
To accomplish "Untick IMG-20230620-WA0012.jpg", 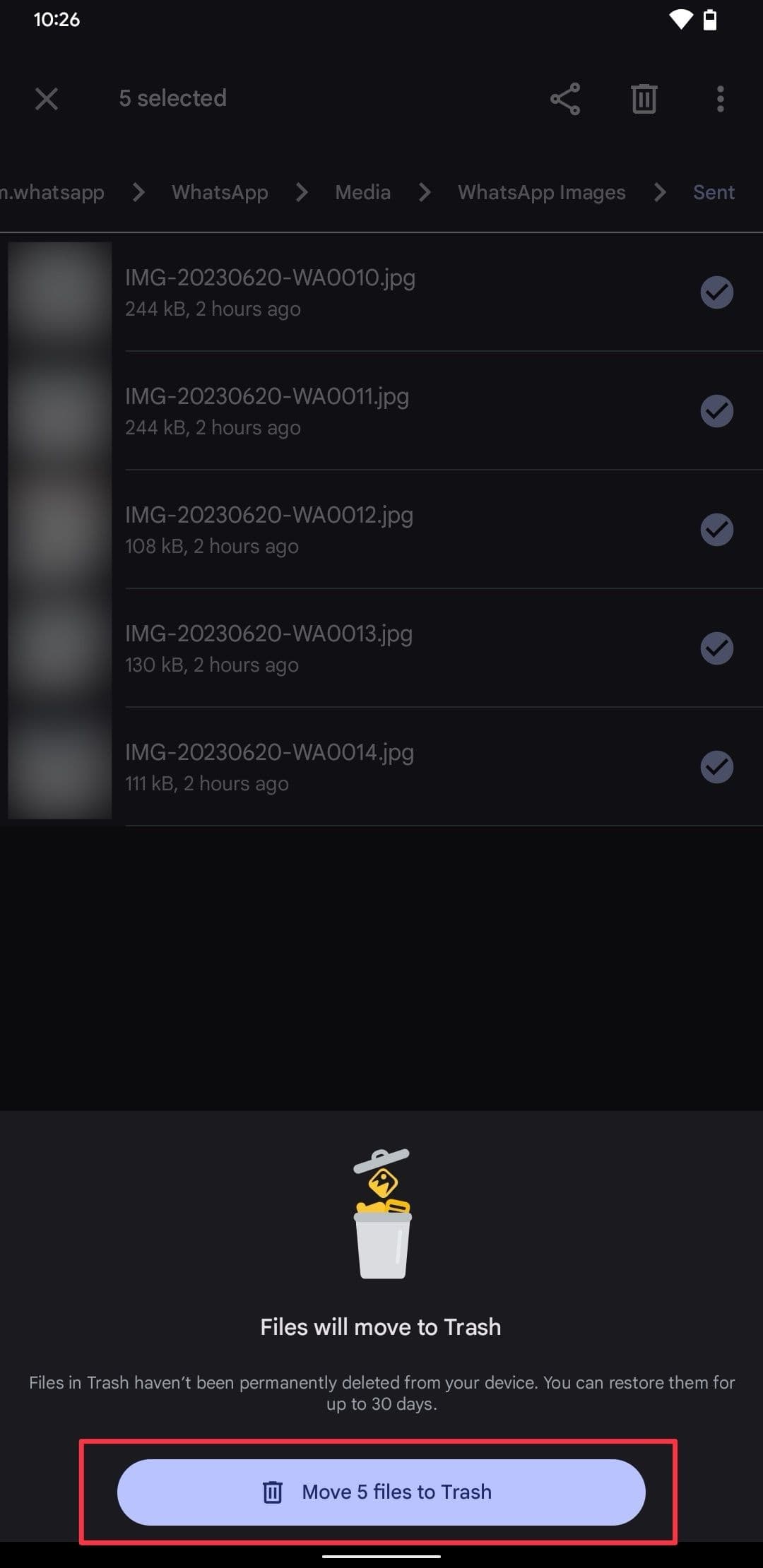I will (x=716, y=530).
